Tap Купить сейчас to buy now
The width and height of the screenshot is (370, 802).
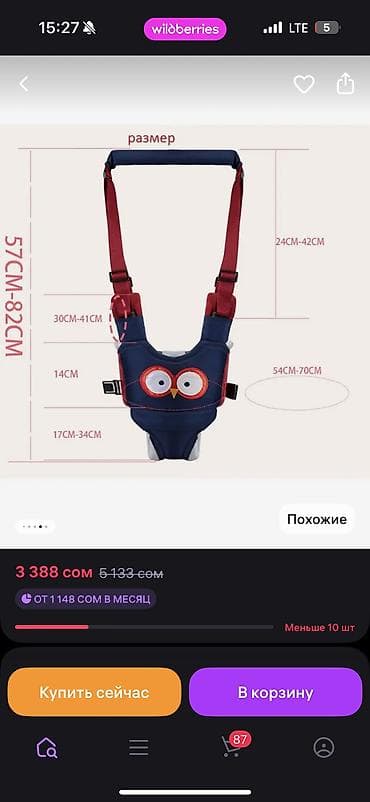94,693
